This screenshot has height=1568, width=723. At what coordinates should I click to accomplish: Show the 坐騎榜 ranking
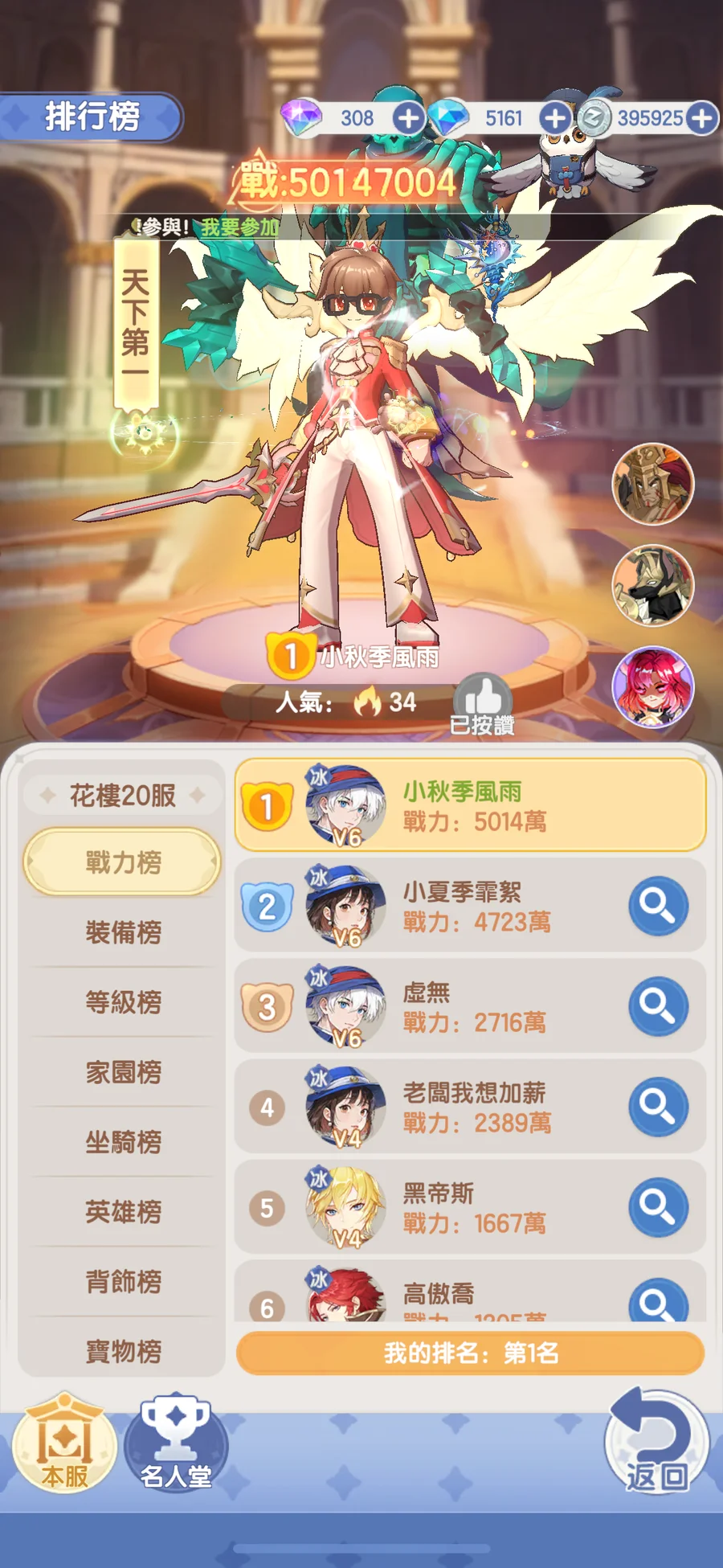pyautogui.click(x=123, y=1142)
